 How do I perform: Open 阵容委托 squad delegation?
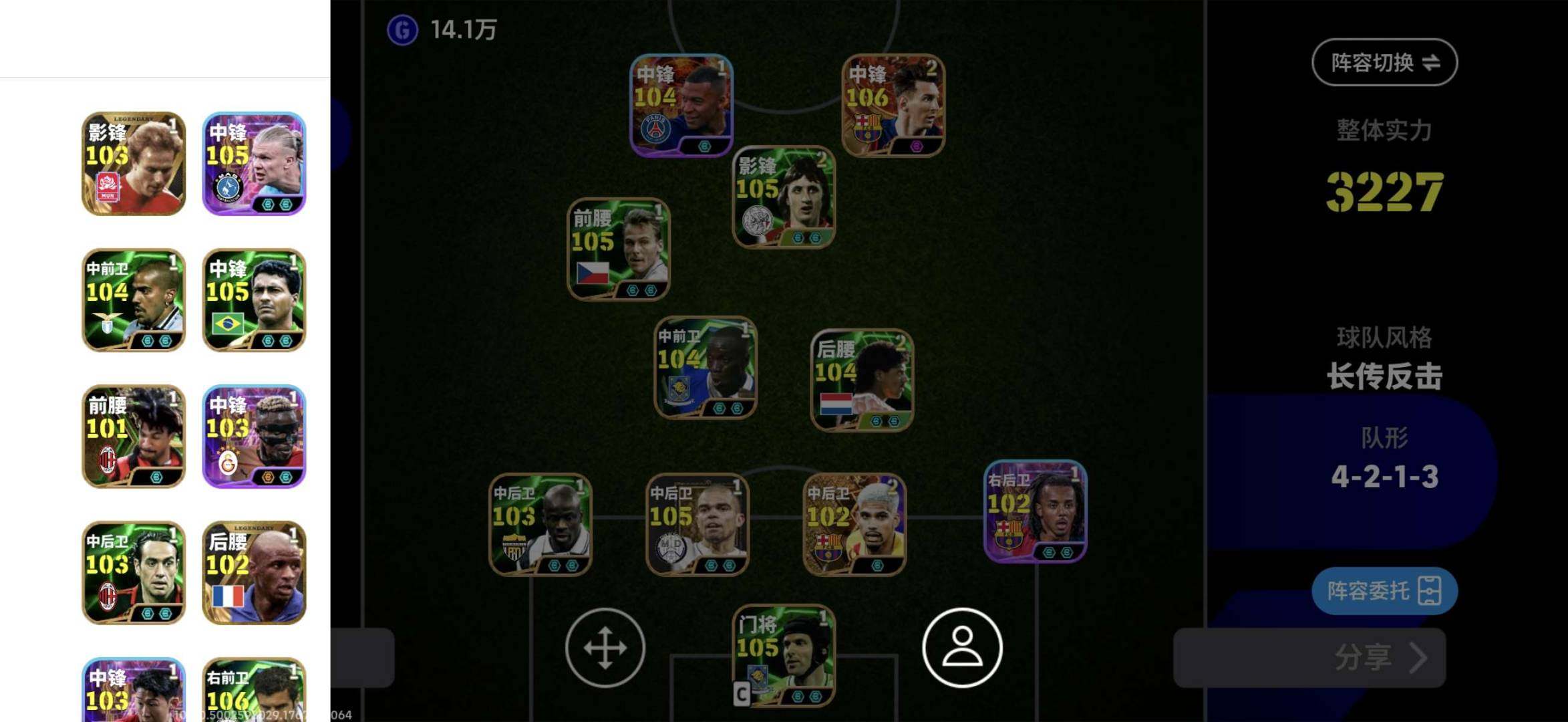point(1384,591)
